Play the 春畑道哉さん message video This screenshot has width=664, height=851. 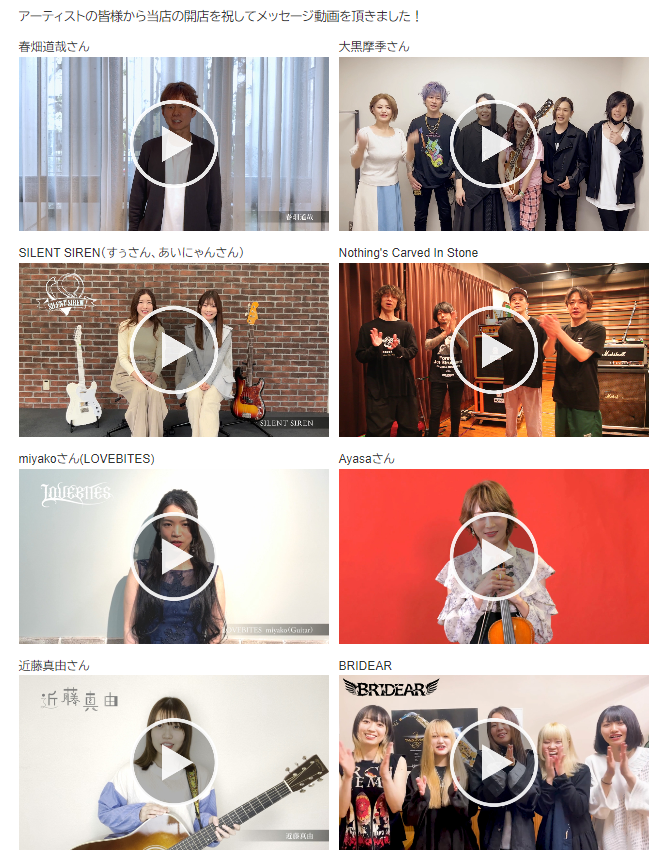pyautogui.click(x=174, y=144)
